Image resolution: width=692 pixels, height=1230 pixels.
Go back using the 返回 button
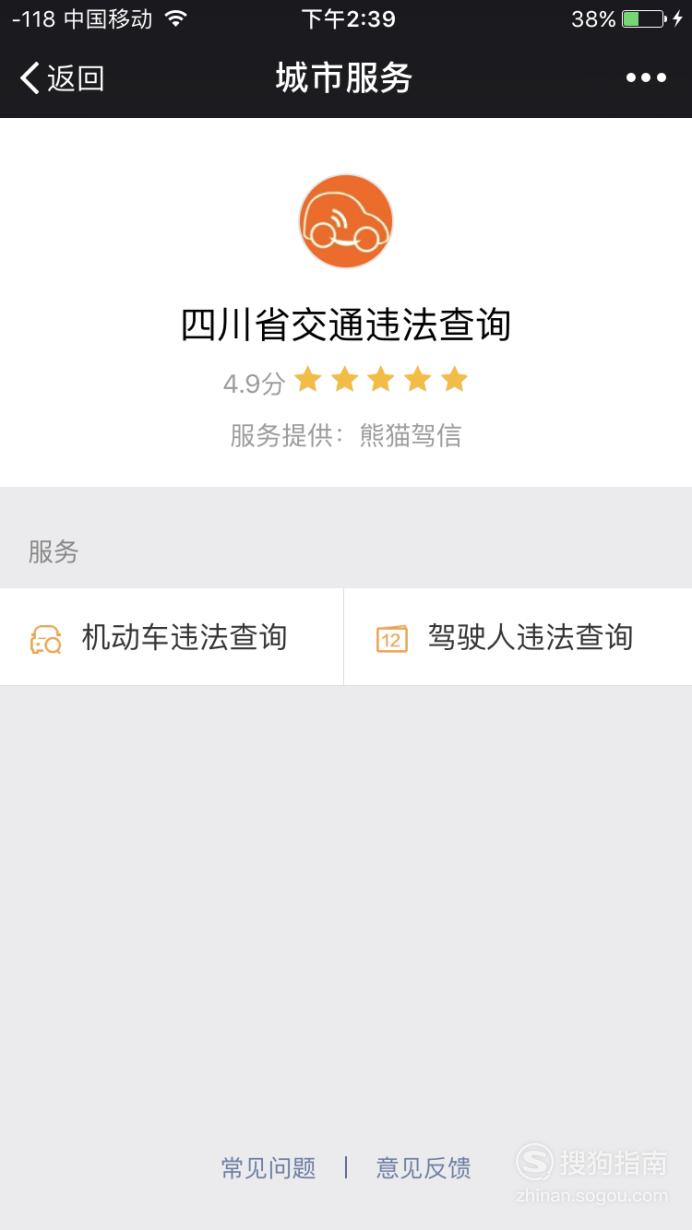pos(62,78)
